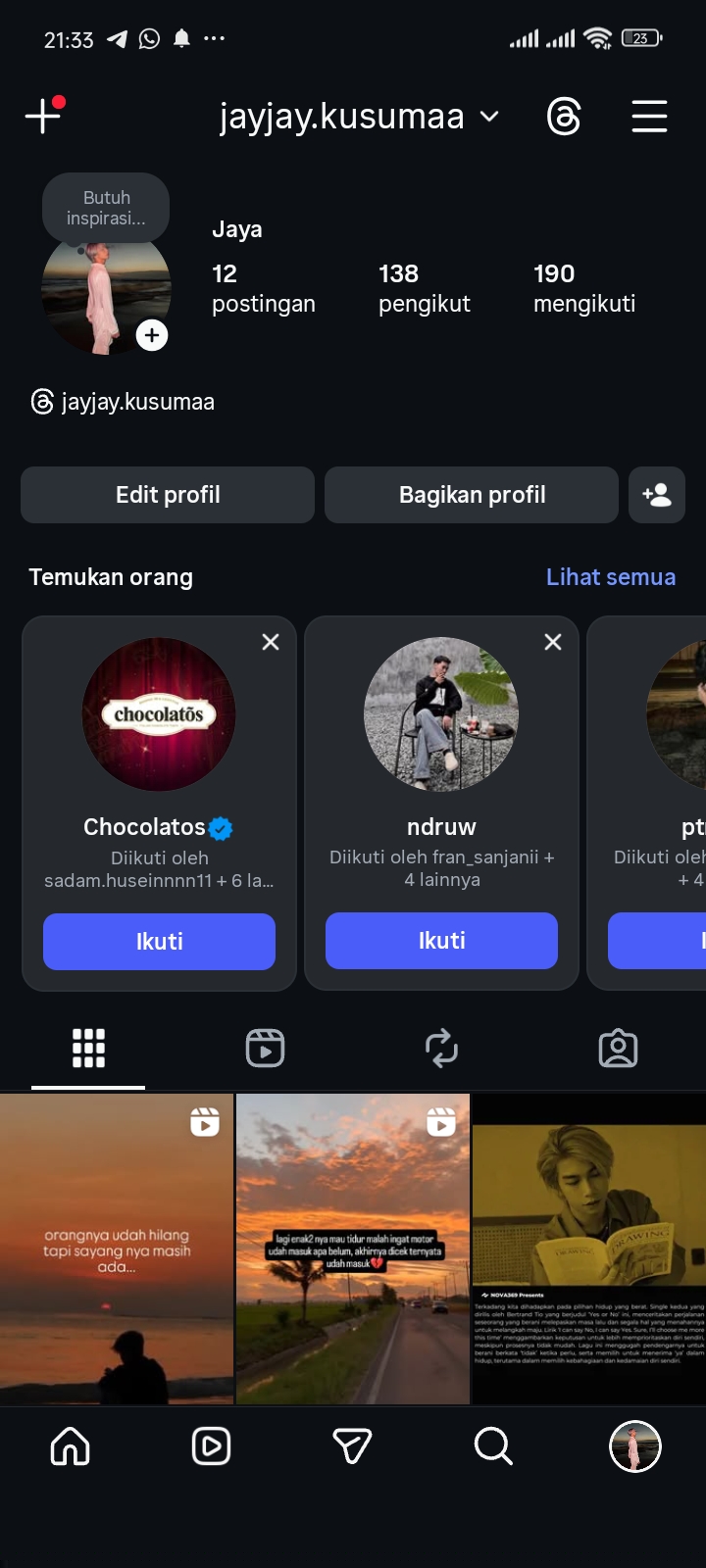Tap Edit profil button
Image resolution: width=706 pixels, height=1568 pixels.
tap(168, 495)
